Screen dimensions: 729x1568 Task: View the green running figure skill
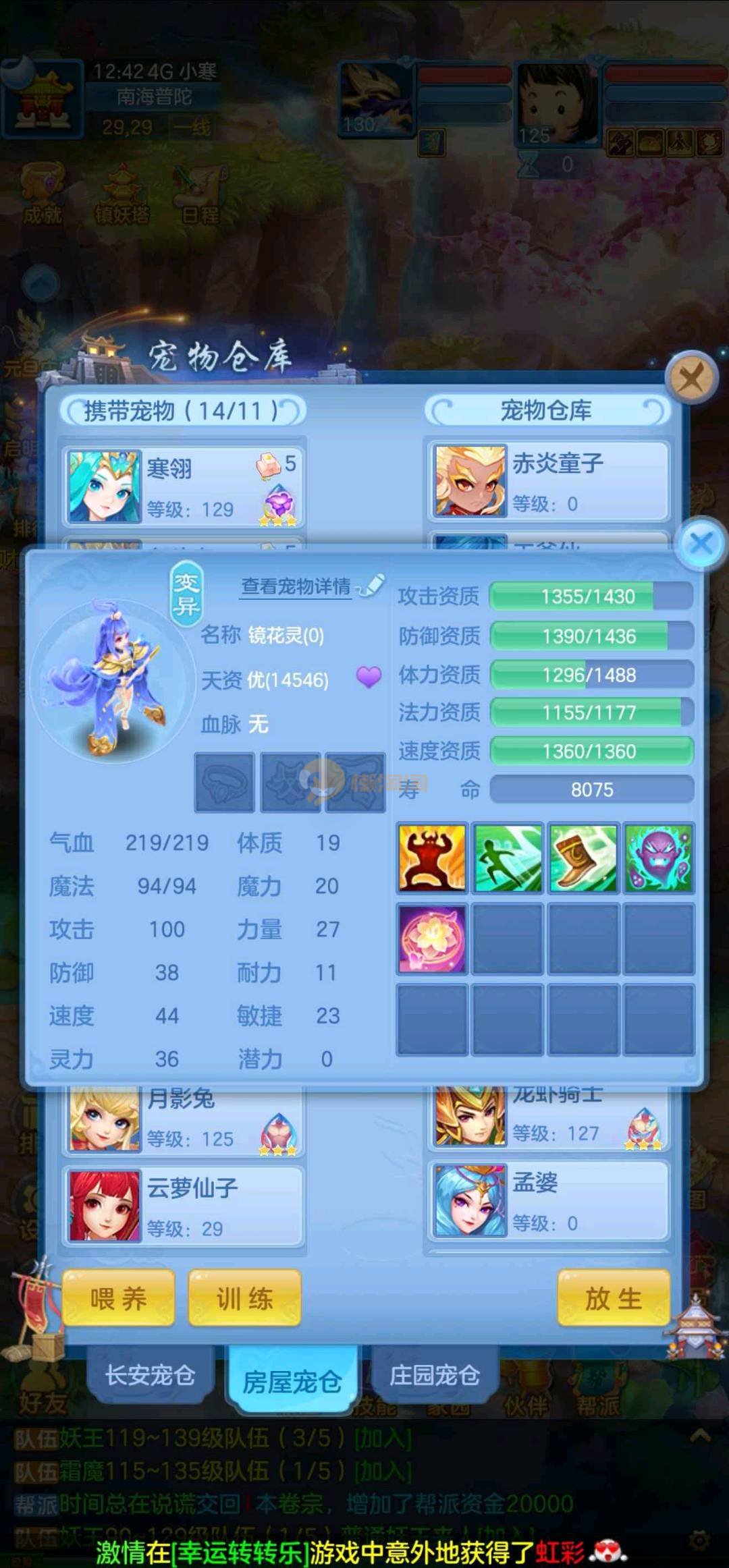click(x=508, y=858)
